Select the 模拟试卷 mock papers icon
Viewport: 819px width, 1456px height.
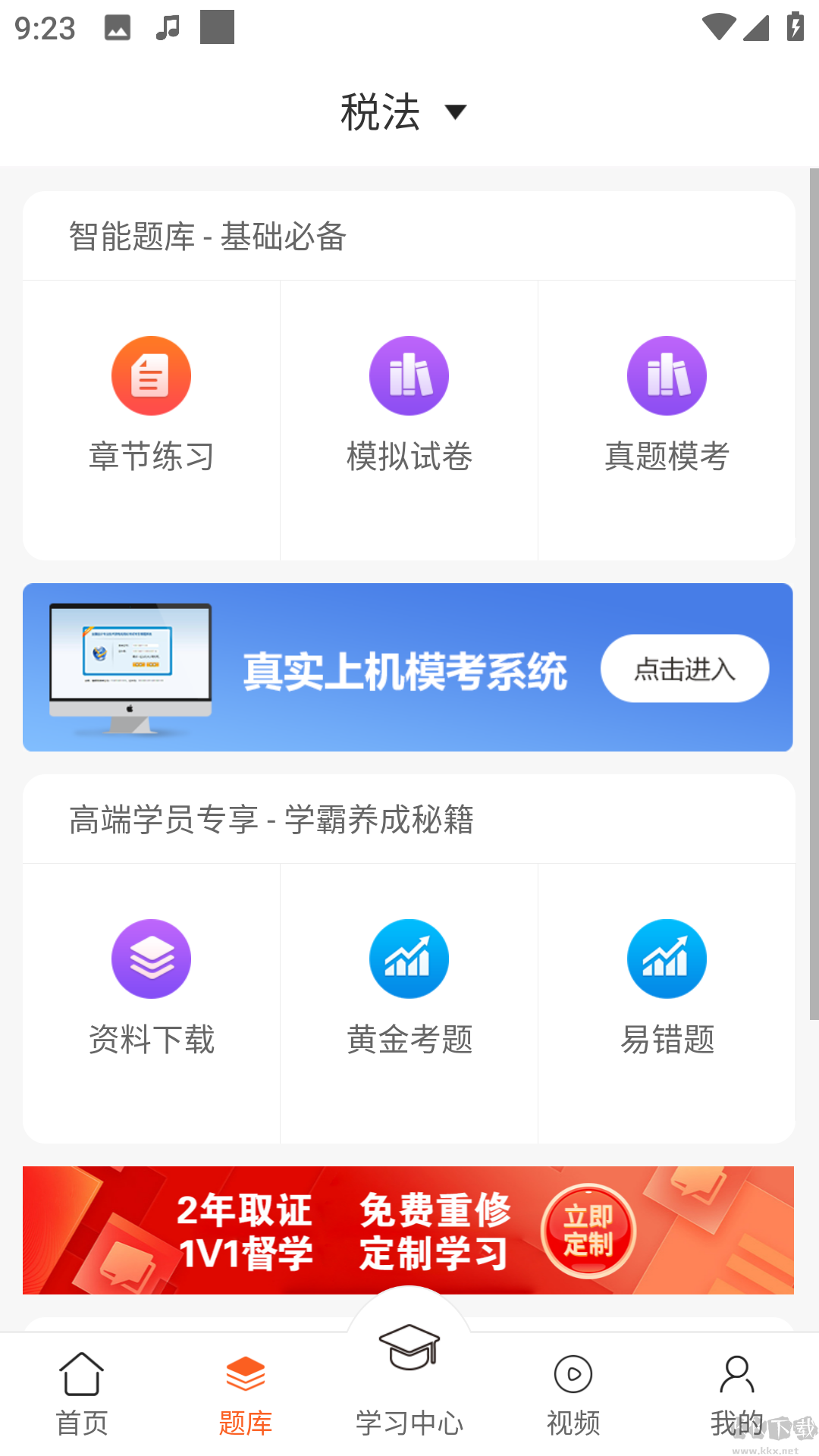click(x=409, y=375)
